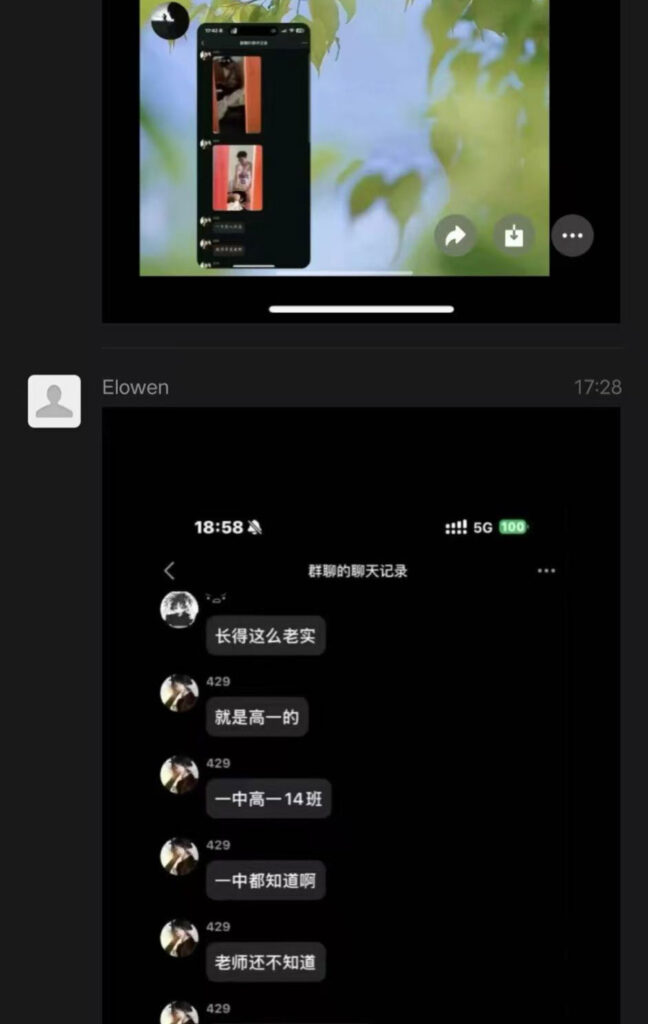Viewport: 648px width, 1024px height.
Task: Tap Elowen's profile avatar
Action: click(54, 401)
